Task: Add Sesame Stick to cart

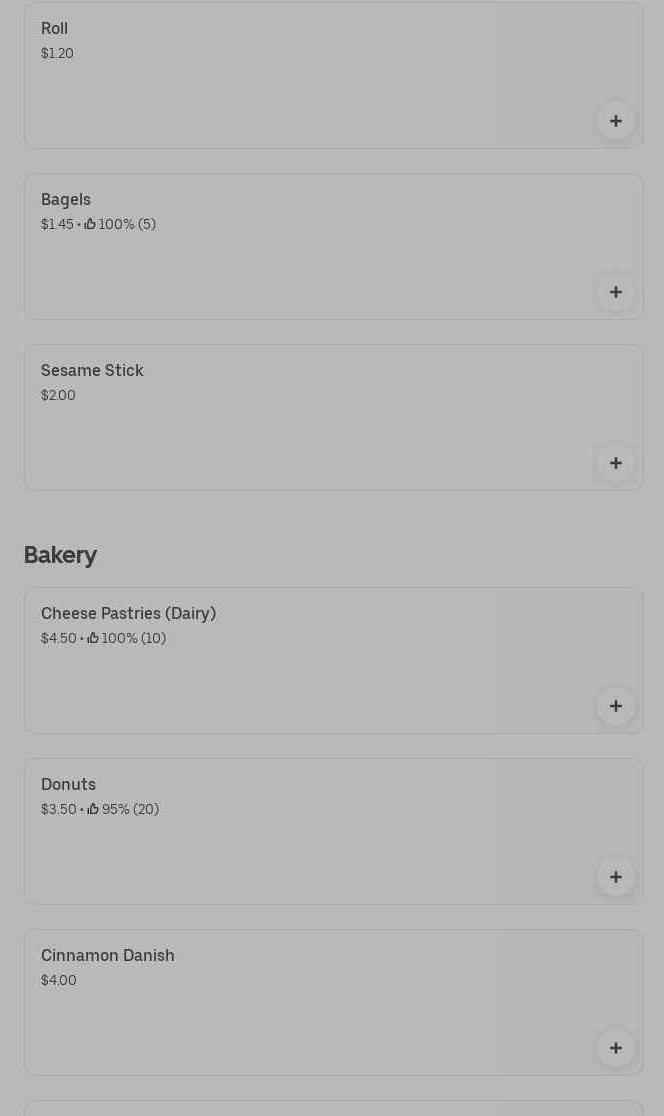Action: tap(616, 463)
